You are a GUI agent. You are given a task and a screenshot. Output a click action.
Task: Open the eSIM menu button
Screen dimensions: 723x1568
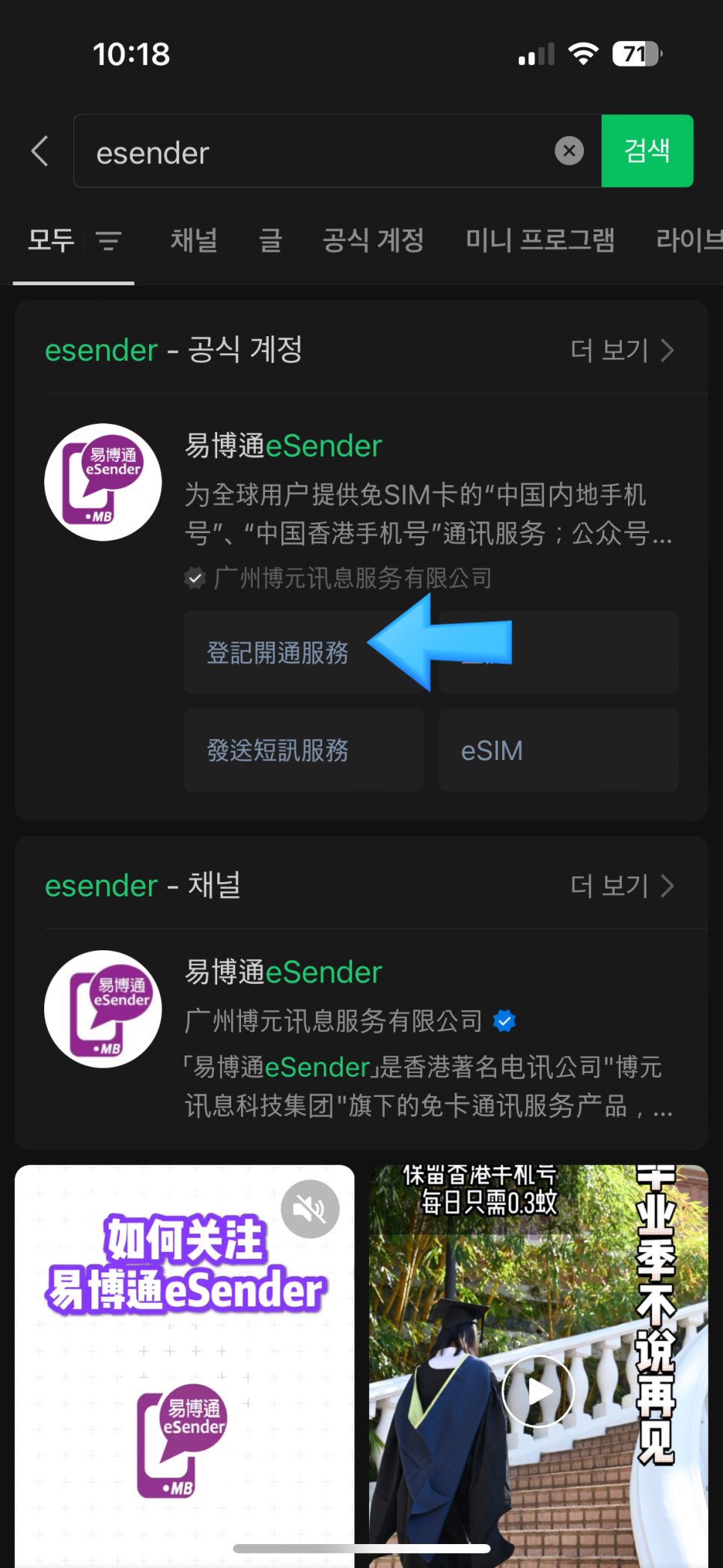(558, 750)
